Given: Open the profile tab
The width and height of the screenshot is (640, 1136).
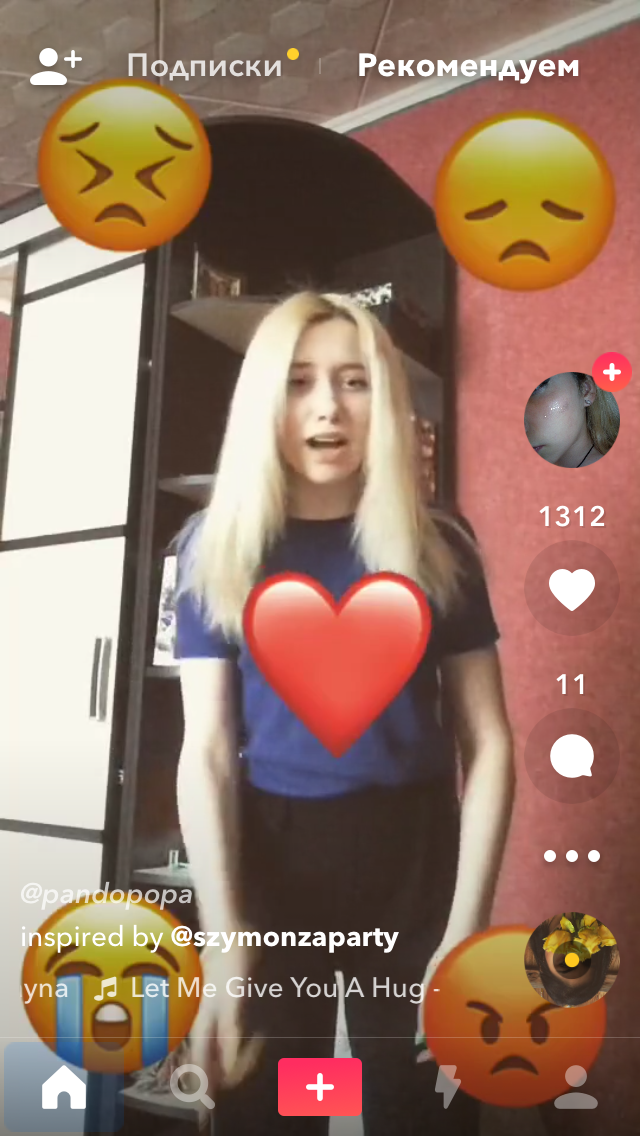Looking at the screenshot, I should tap(575, 1087).
